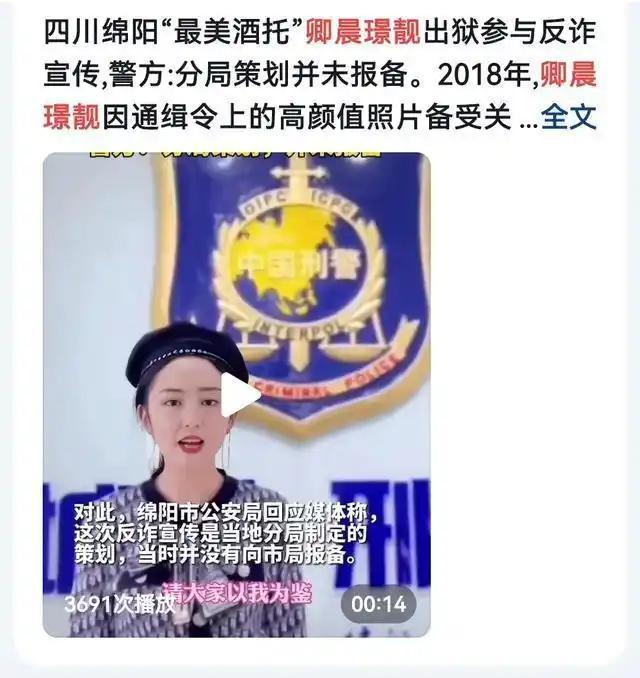Expand the post via the 全文 link
This screenshot has height=678, width=640.
(568, 118)
